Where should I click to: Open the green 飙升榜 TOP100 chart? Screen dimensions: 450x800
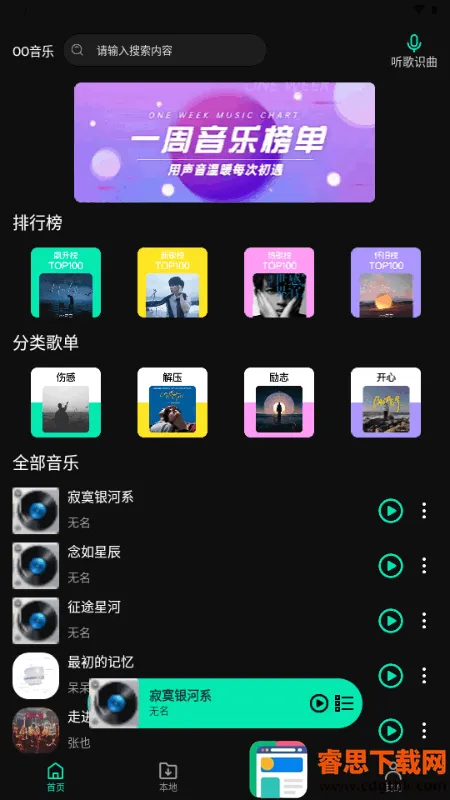(x=66, y=283)
